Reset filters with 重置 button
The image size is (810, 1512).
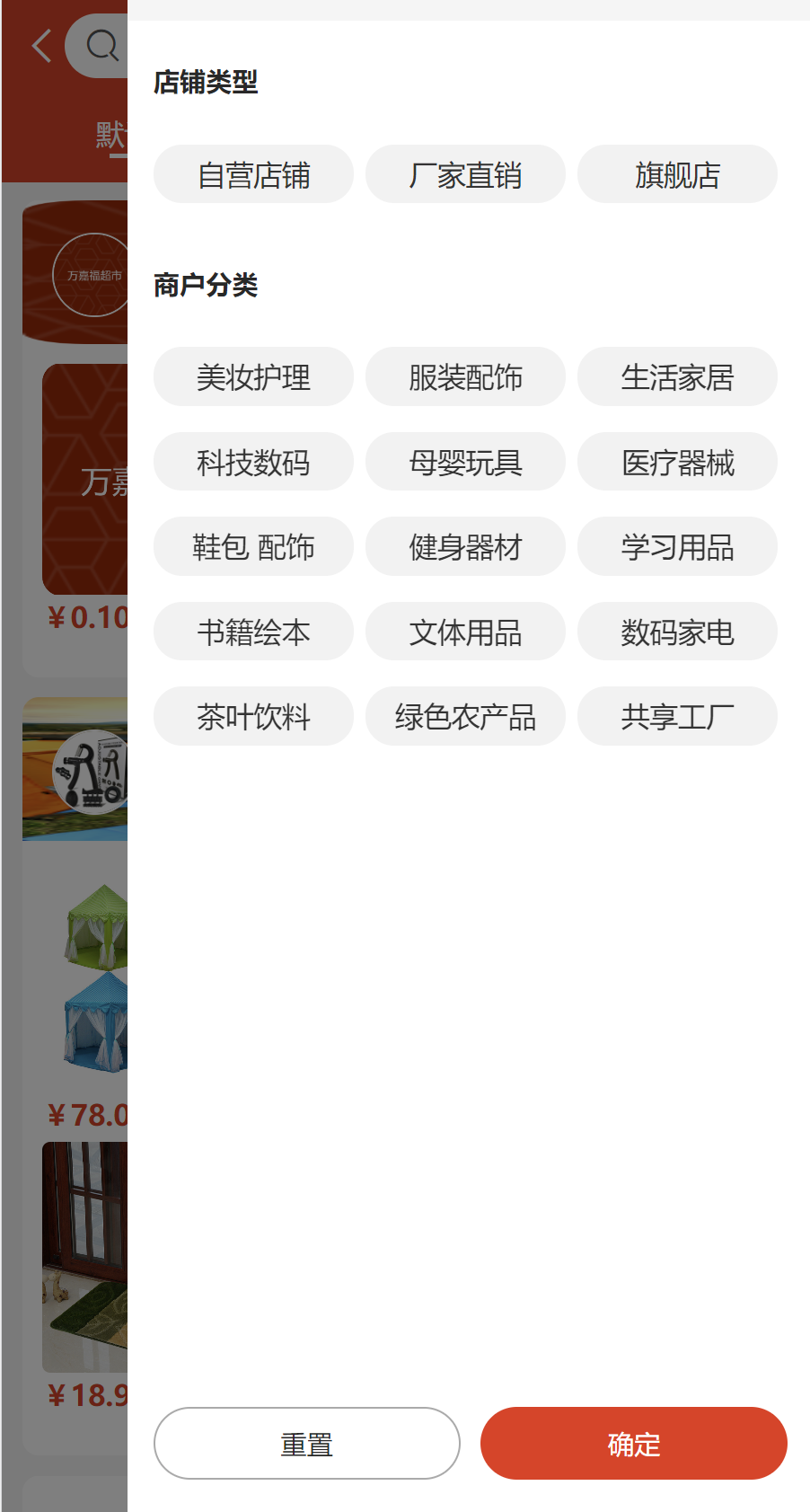coord(306,1443)
